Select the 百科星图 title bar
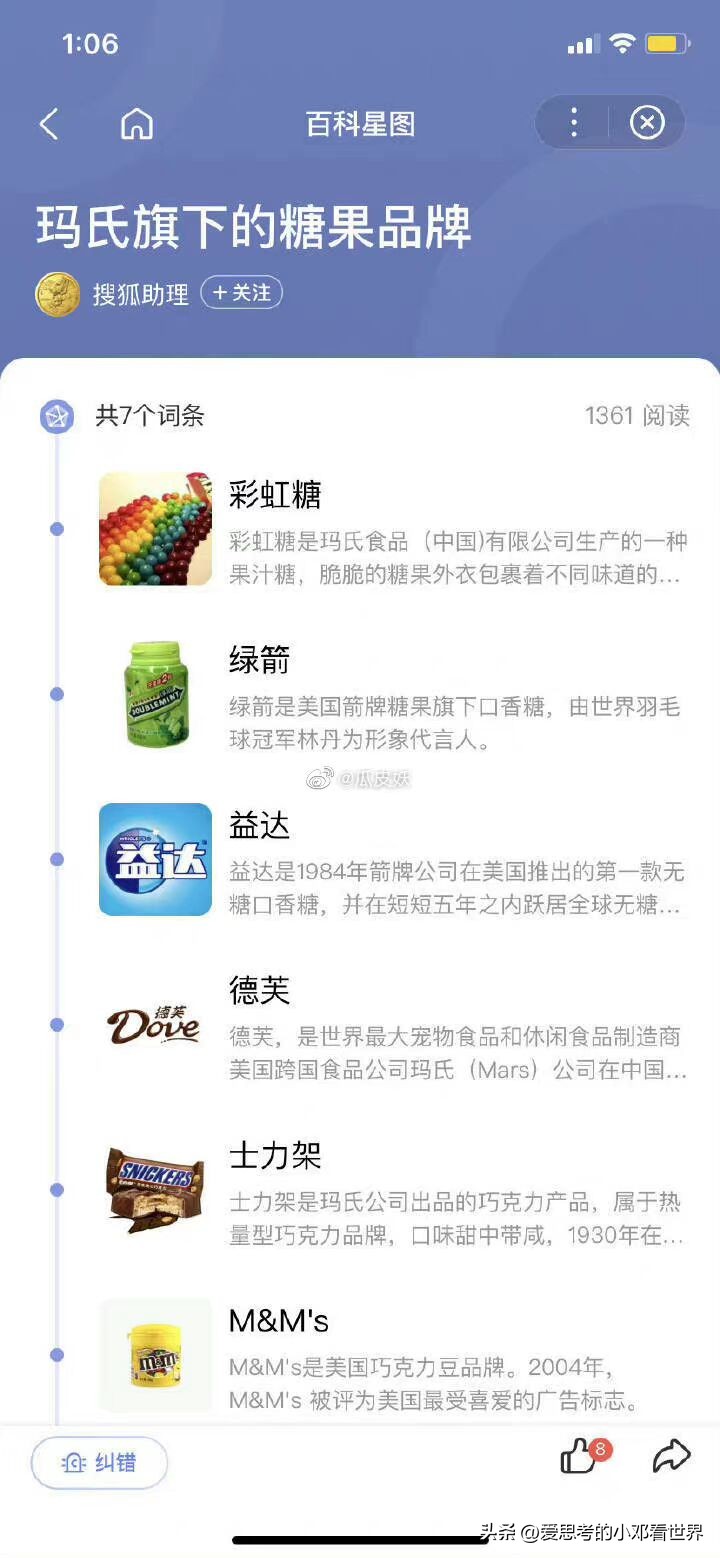Viewport: 720px width, 1558px height. (360, 123)
